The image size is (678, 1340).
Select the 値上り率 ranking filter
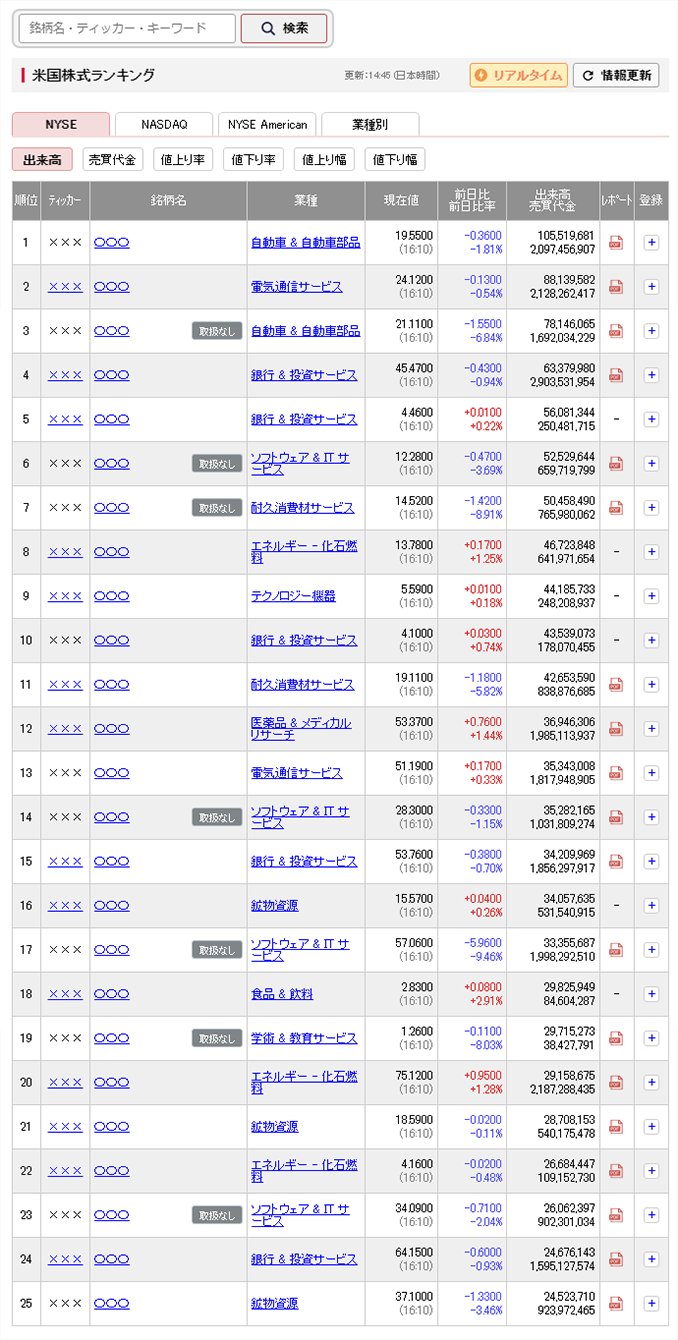point(183,159)
